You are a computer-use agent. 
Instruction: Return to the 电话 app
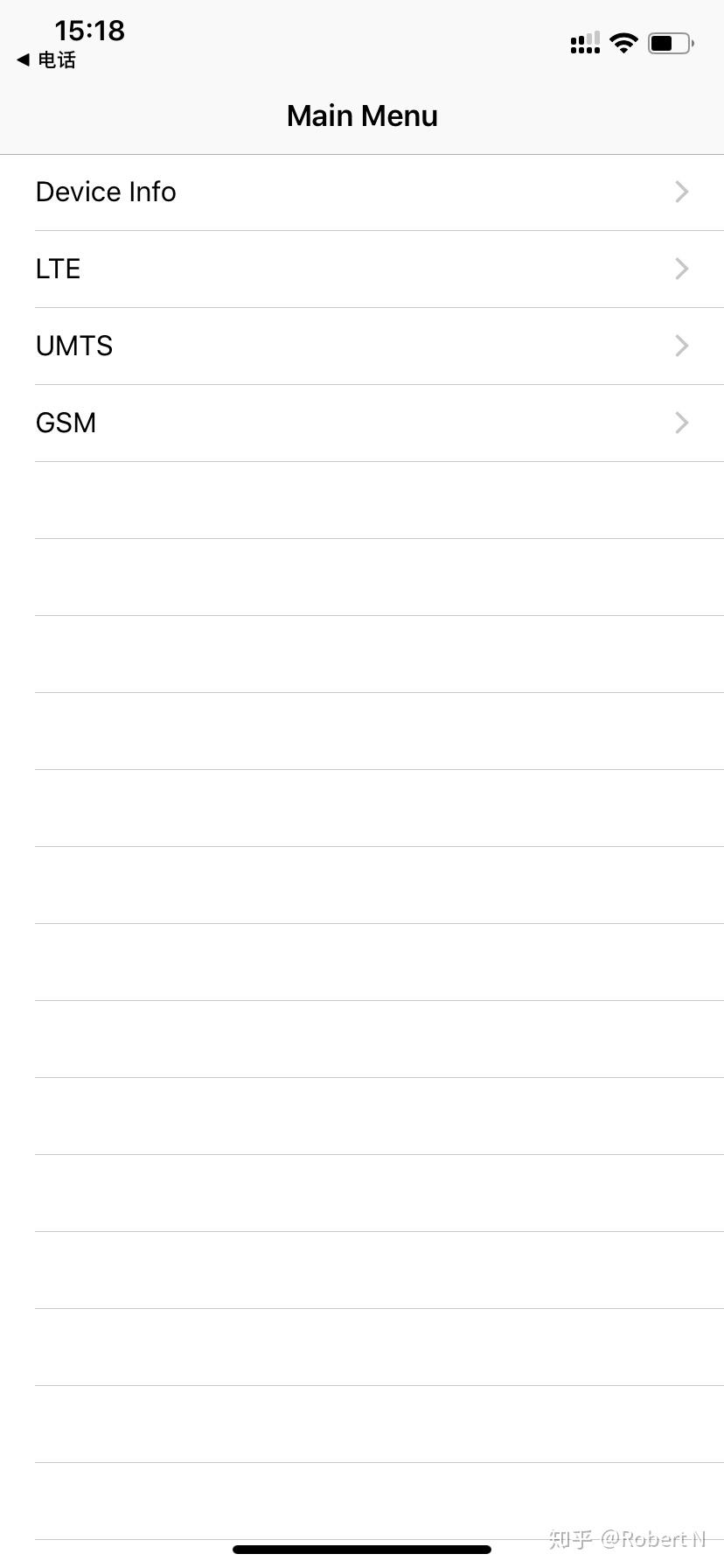pyautogui.click(x=47, y=59)
